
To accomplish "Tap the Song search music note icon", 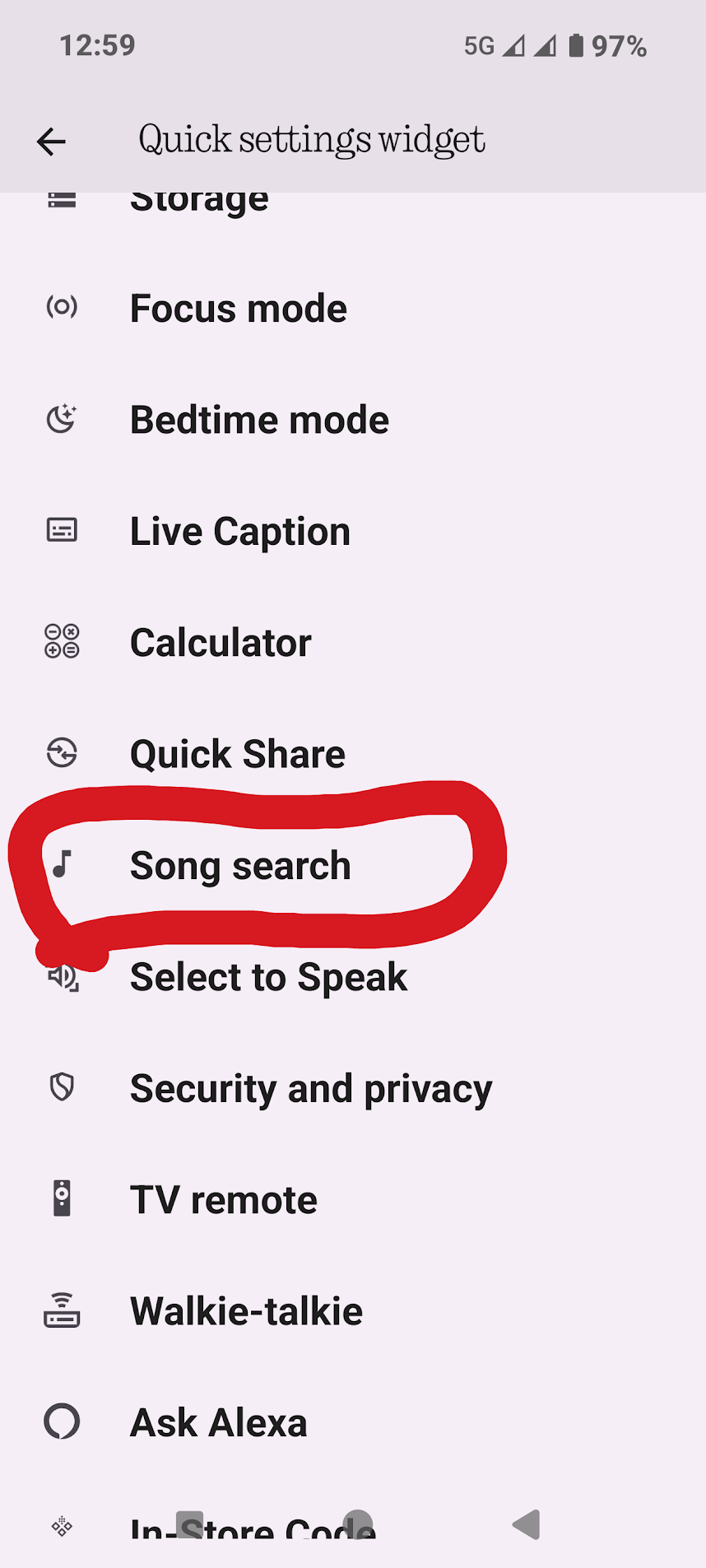I will click(62, 865).
